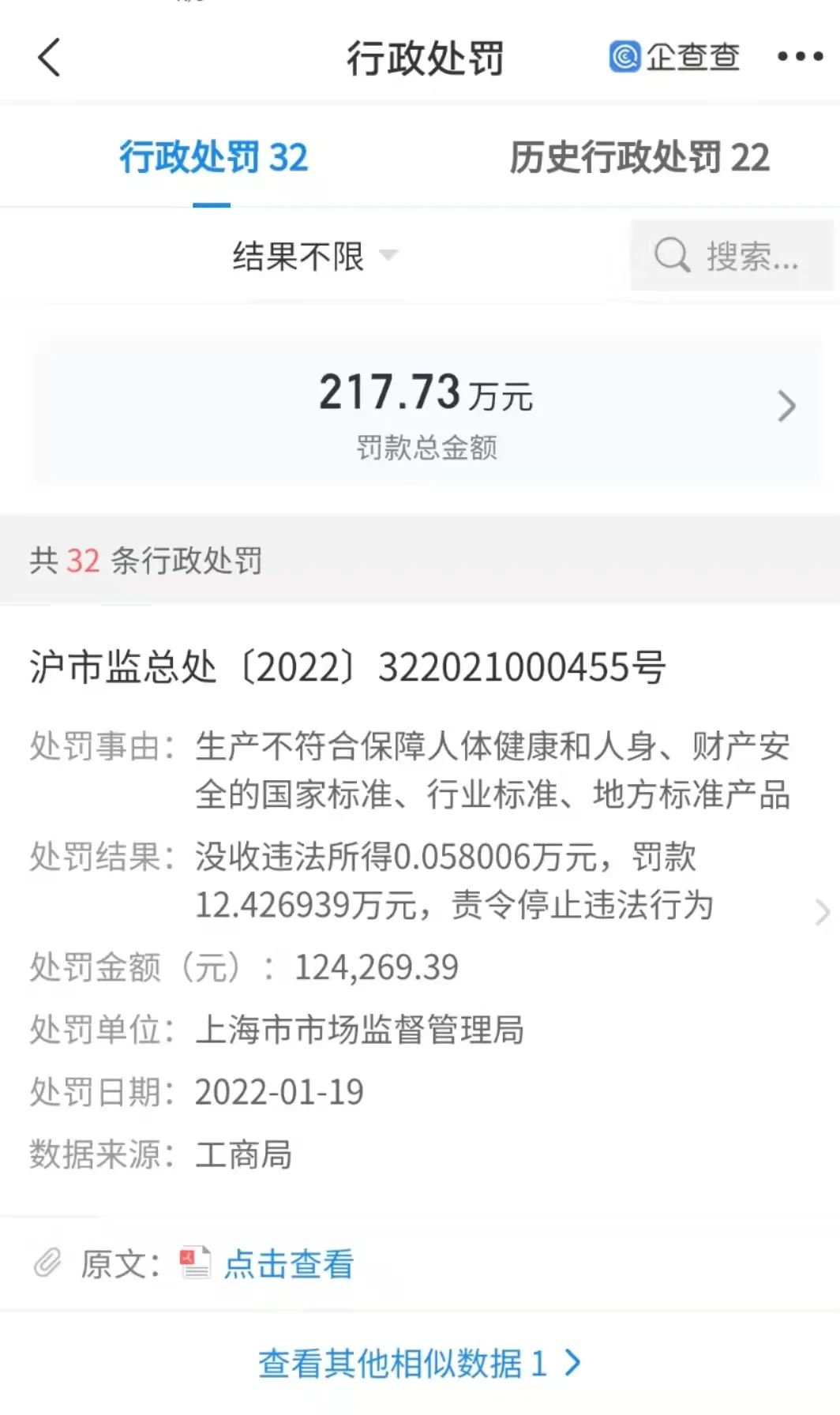The width and height of the screenshot is (840, 1415).
Task: Switch to the 历史行政处罚 22 tab
Action: pyautogui.click(x=639, y=157)
